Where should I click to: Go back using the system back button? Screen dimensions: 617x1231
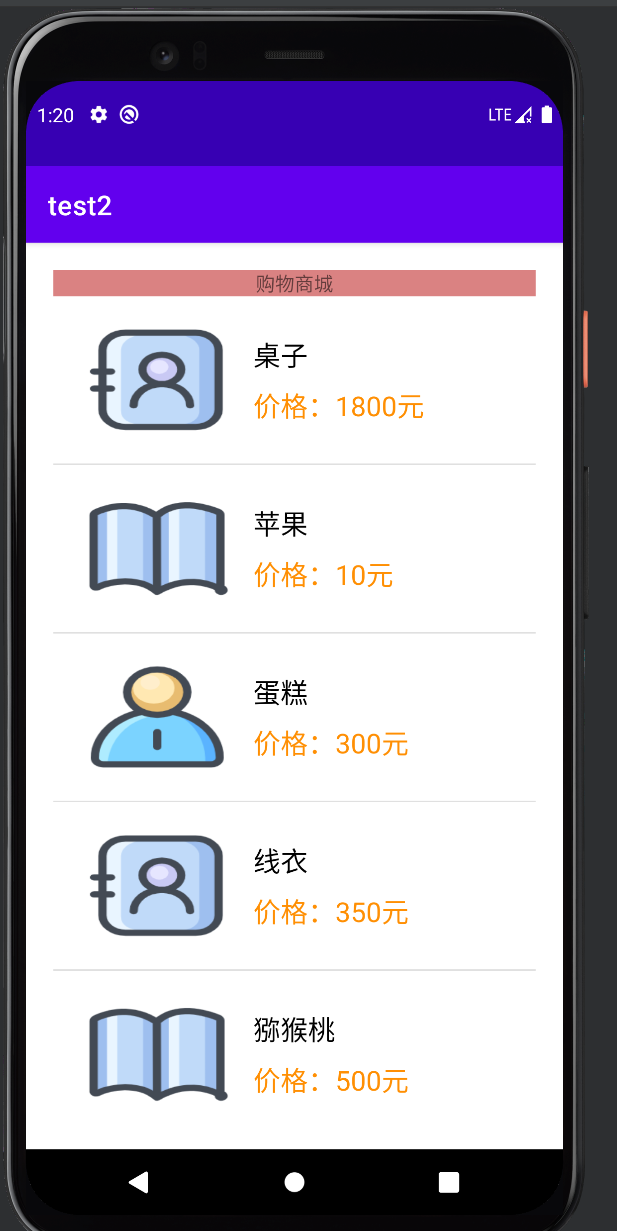coord(139,1182)
